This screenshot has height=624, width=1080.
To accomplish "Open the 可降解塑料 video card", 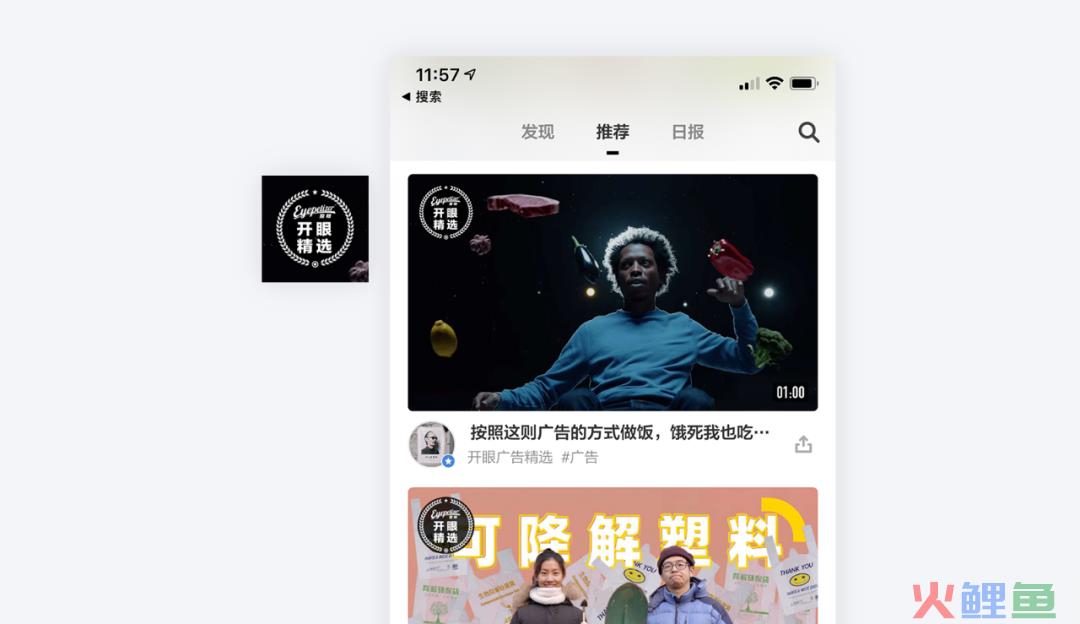I will (612, 556).
